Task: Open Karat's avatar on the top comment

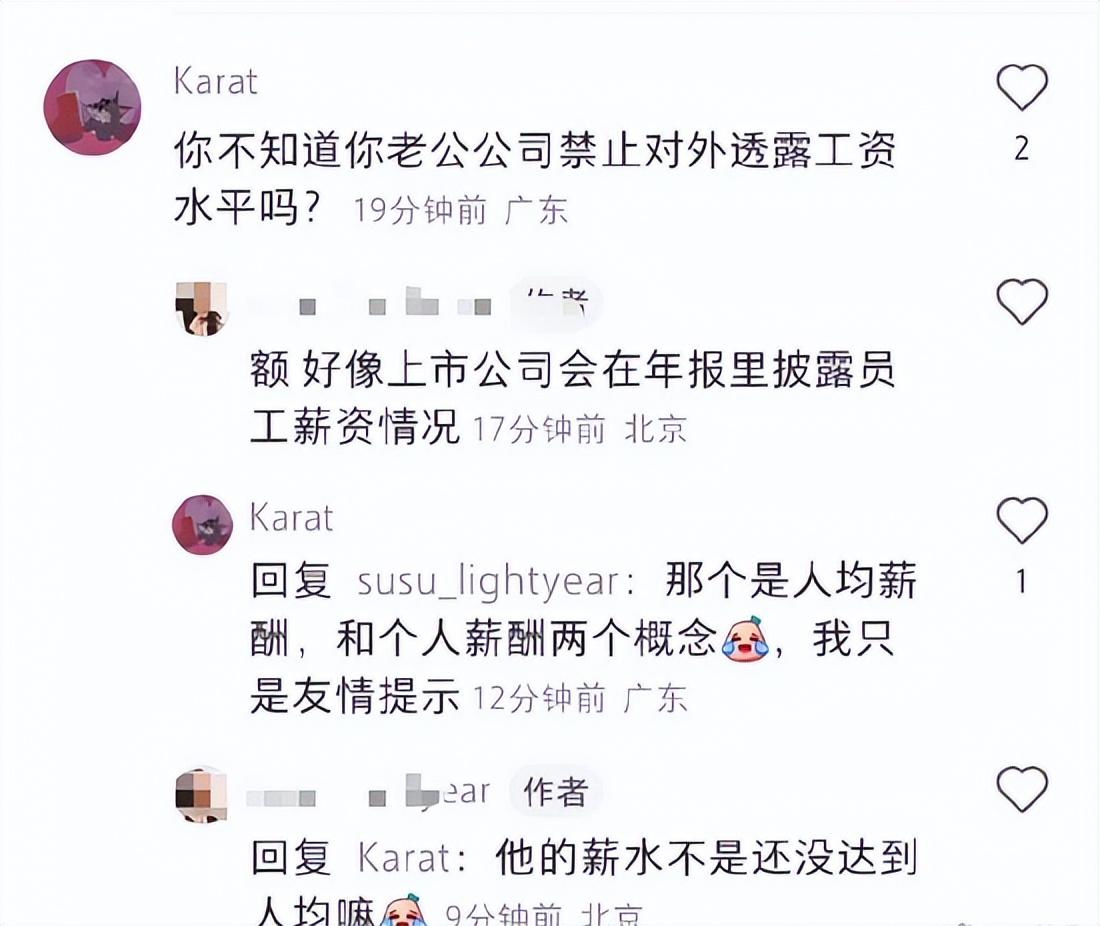Action: (92, 107)
